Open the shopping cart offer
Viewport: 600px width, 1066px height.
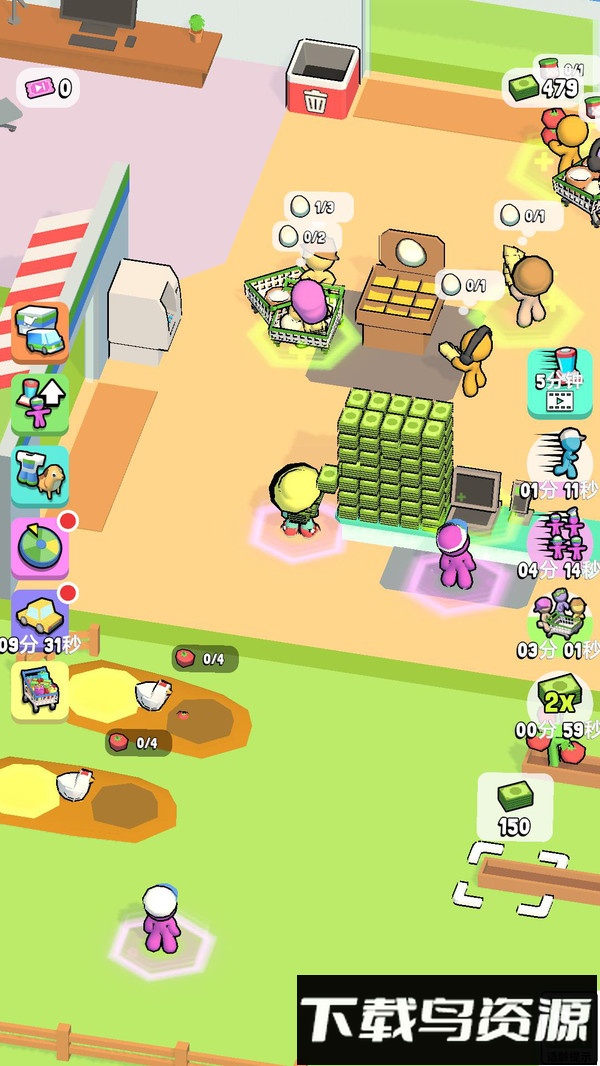(x=40, y=689)
